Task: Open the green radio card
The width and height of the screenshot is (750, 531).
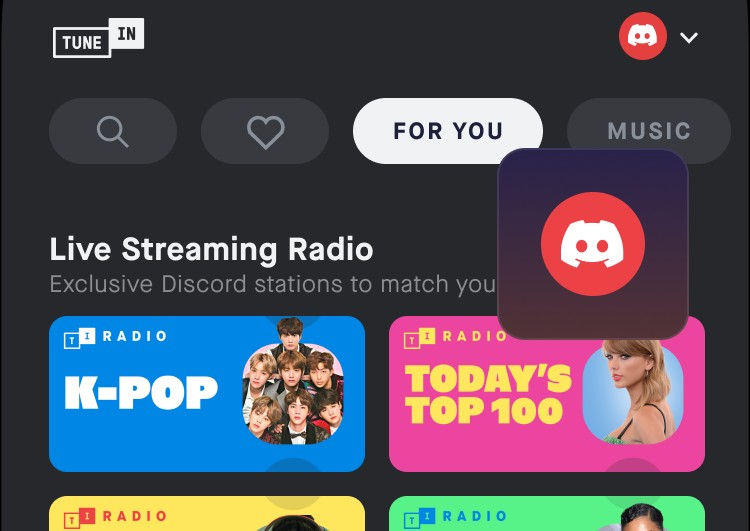Action: coord(547,513)
